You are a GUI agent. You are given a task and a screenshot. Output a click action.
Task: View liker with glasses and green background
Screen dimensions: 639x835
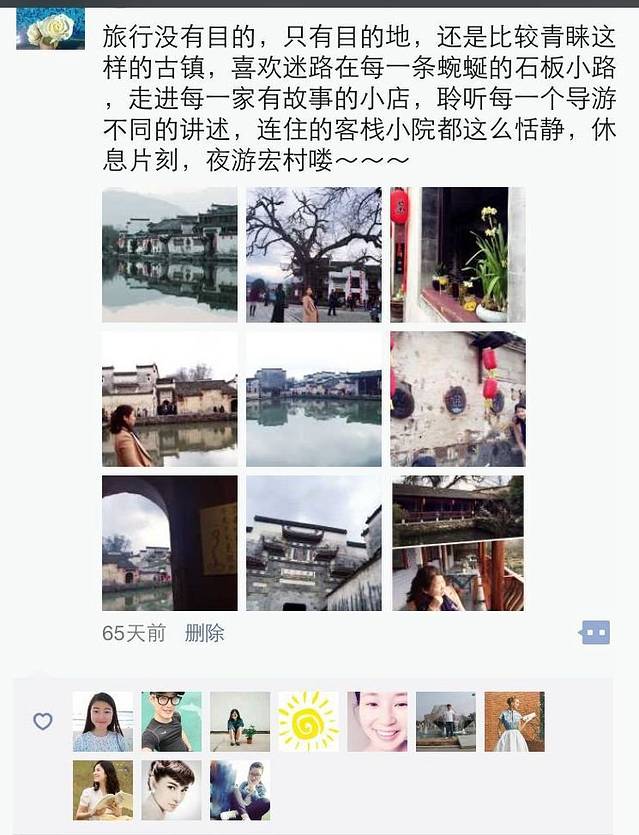pyautogui.click(x=171, y=721)
